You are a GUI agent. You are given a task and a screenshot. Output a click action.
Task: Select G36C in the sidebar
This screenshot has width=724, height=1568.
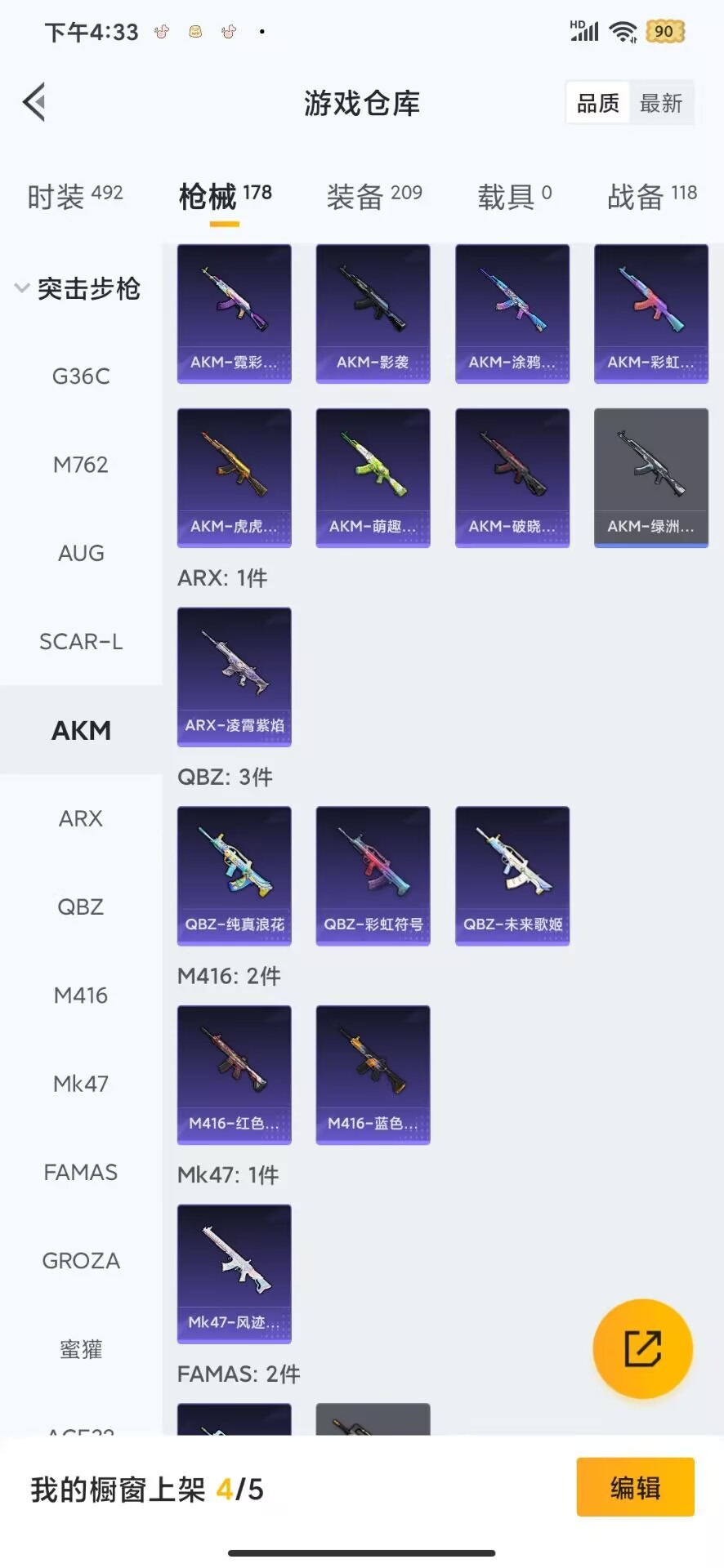coord(80,376)
